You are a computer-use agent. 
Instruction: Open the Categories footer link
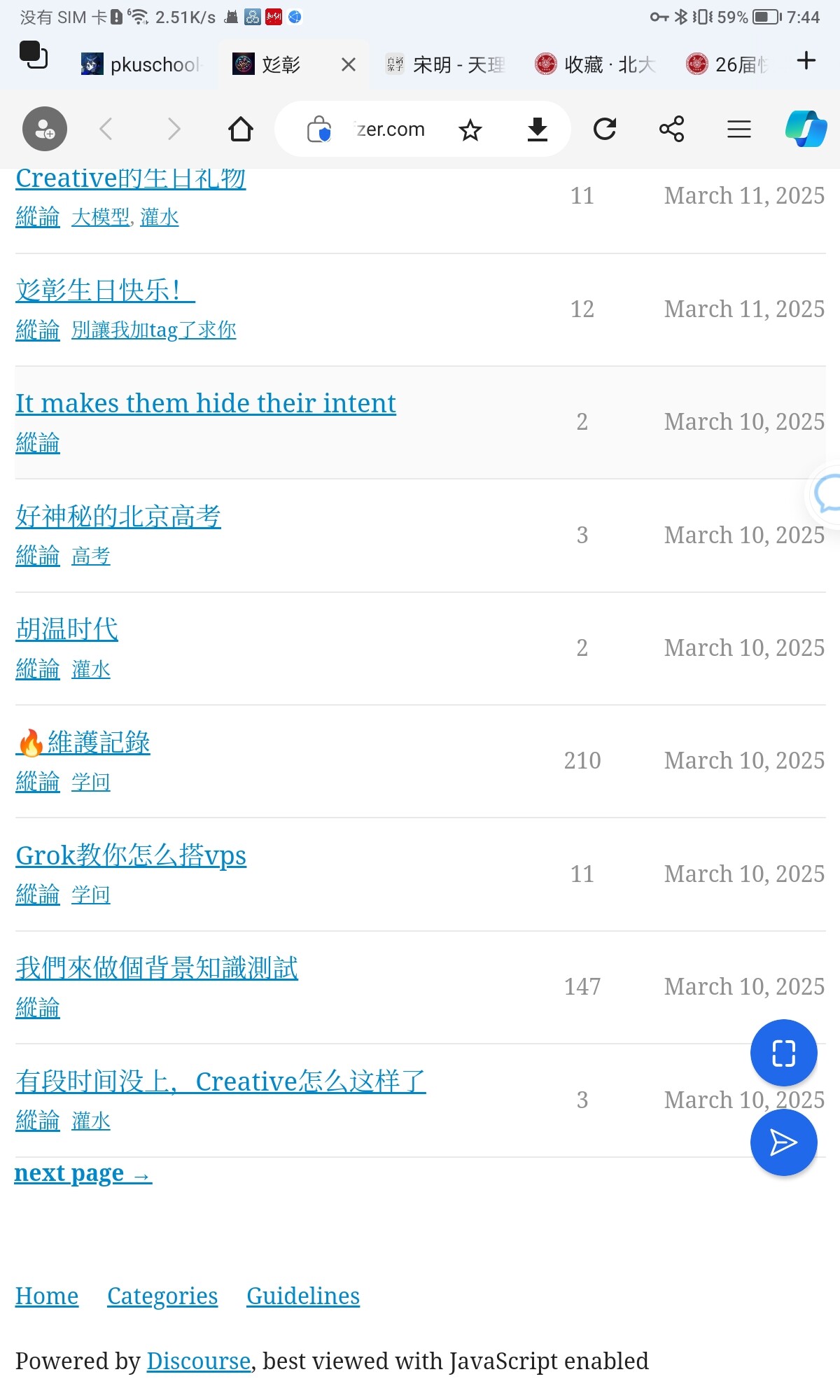click(x=162, y=1296)
